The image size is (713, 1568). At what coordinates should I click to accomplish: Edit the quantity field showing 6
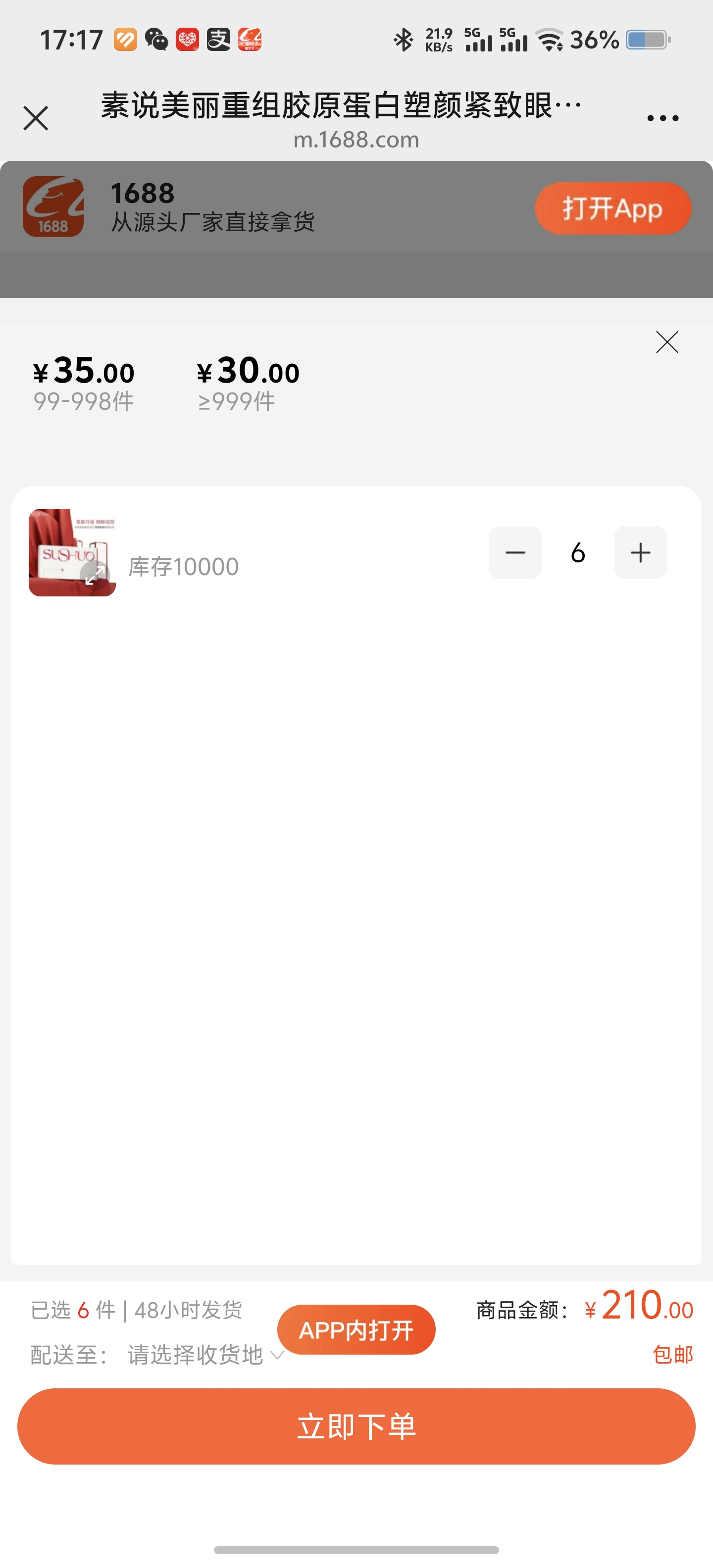click(578, 553)
